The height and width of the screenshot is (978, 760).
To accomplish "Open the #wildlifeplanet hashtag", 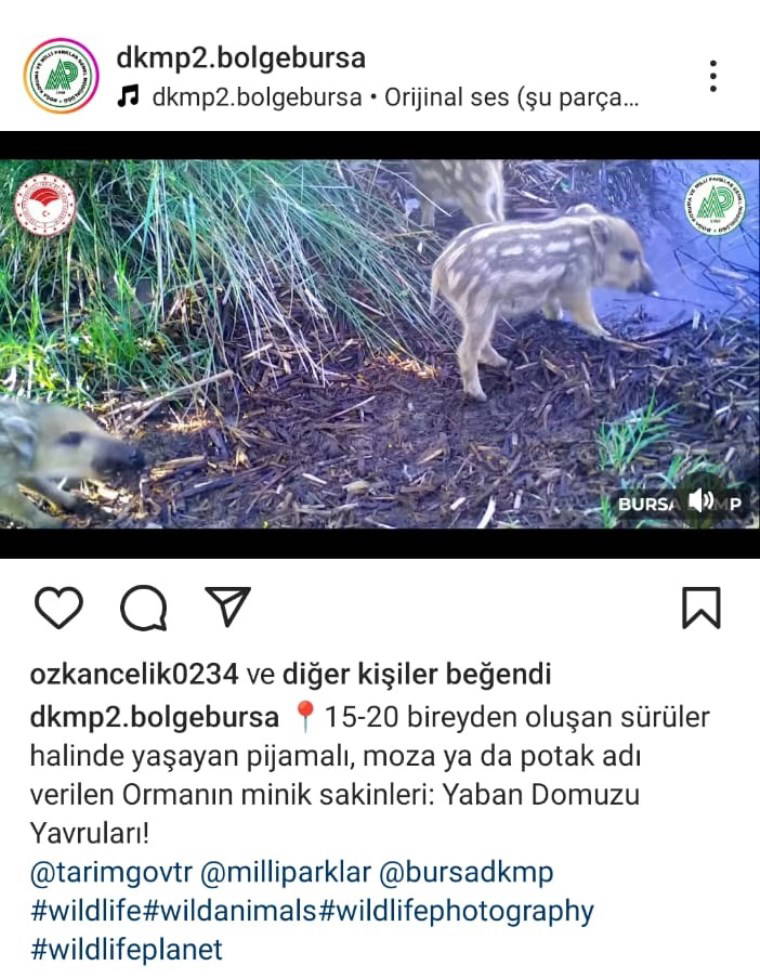I will pyautogui.click(x=127, y=948).
